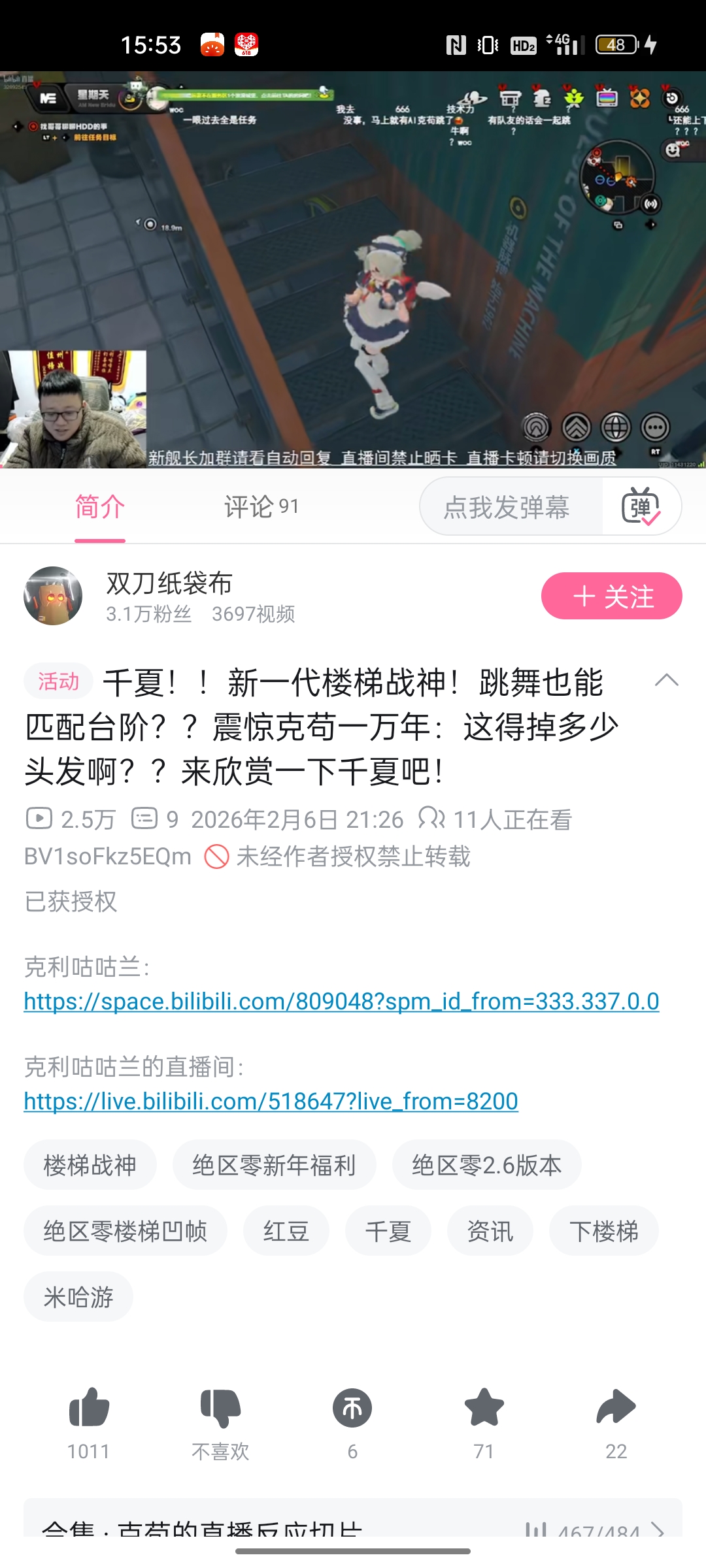The width and height of the screenshot is (706, 1568).
Task: Add the video to favorites with the star
Action: tap(484, 1408)
